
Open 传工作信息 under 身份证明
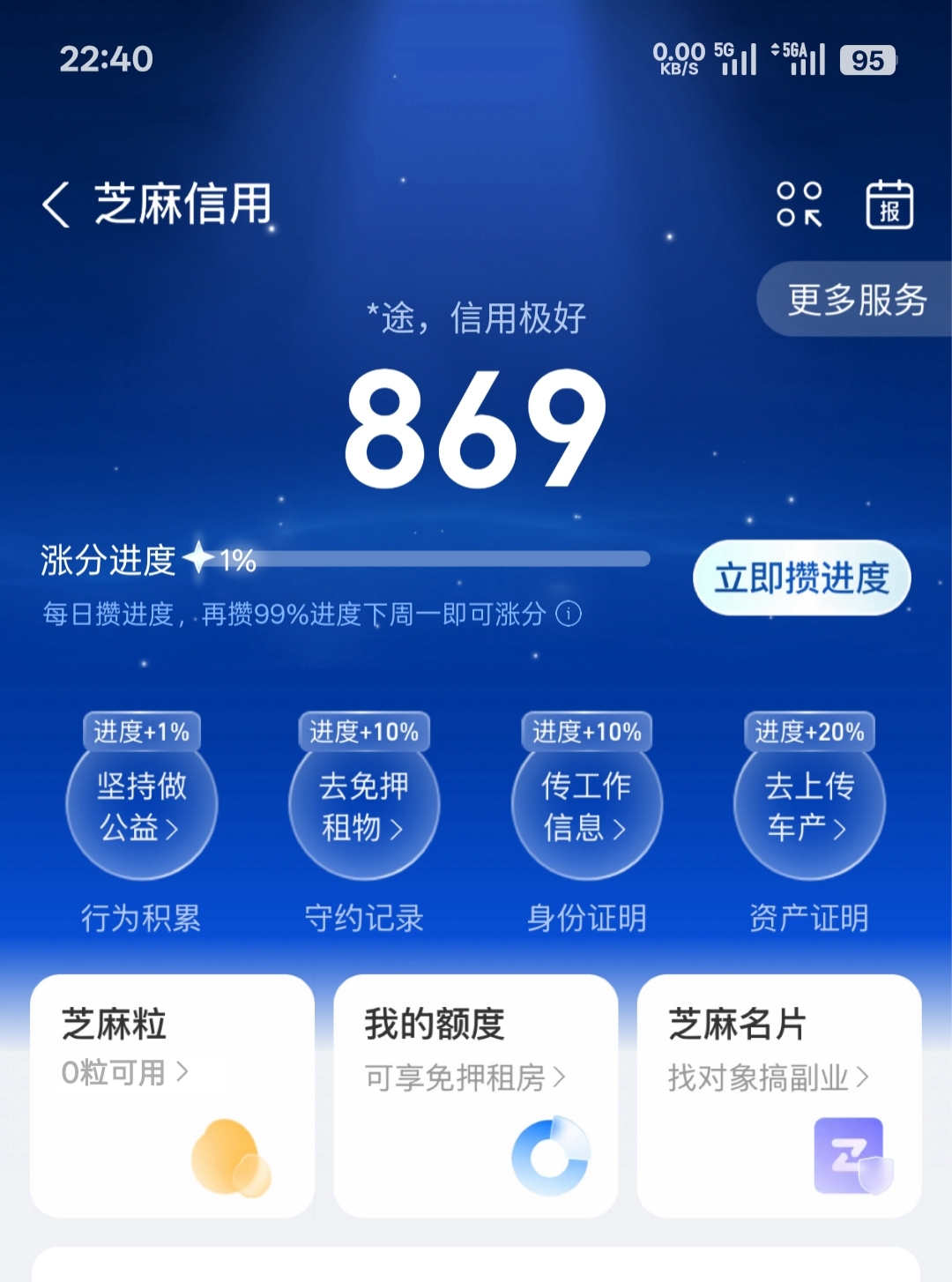[x=586, y=804]
